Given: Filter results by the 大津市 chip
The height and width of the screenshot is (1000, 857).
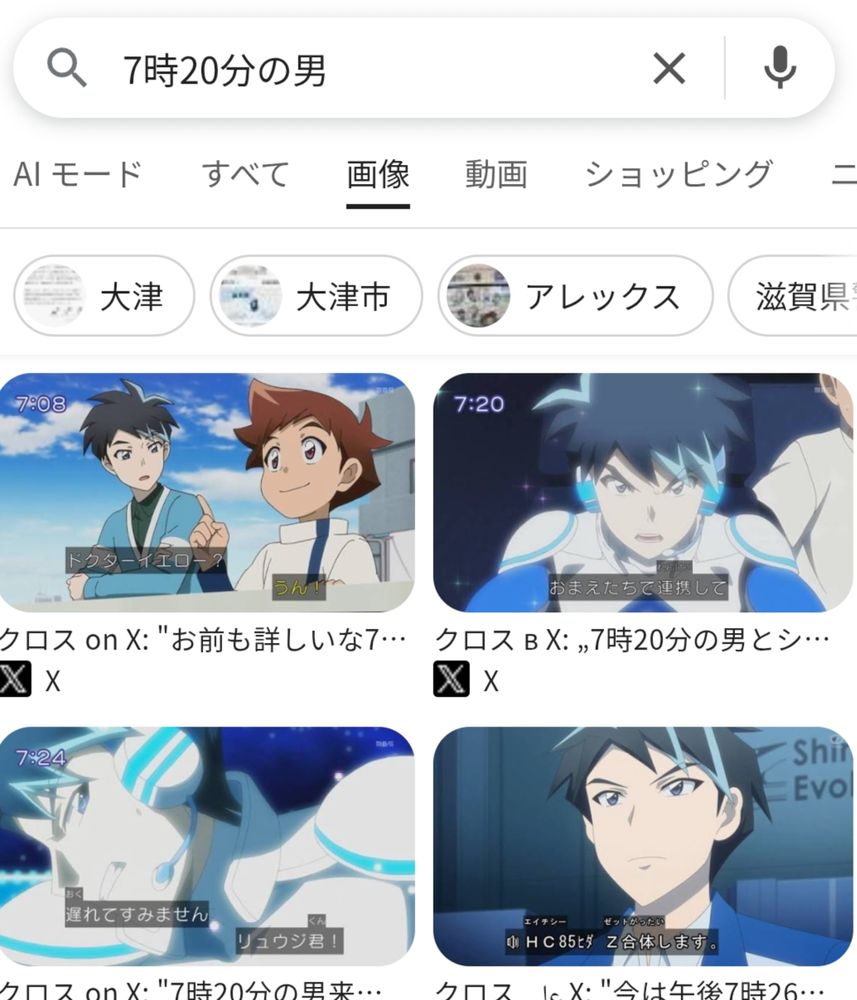Looking at the screenshot, I should tap(316, 296).
